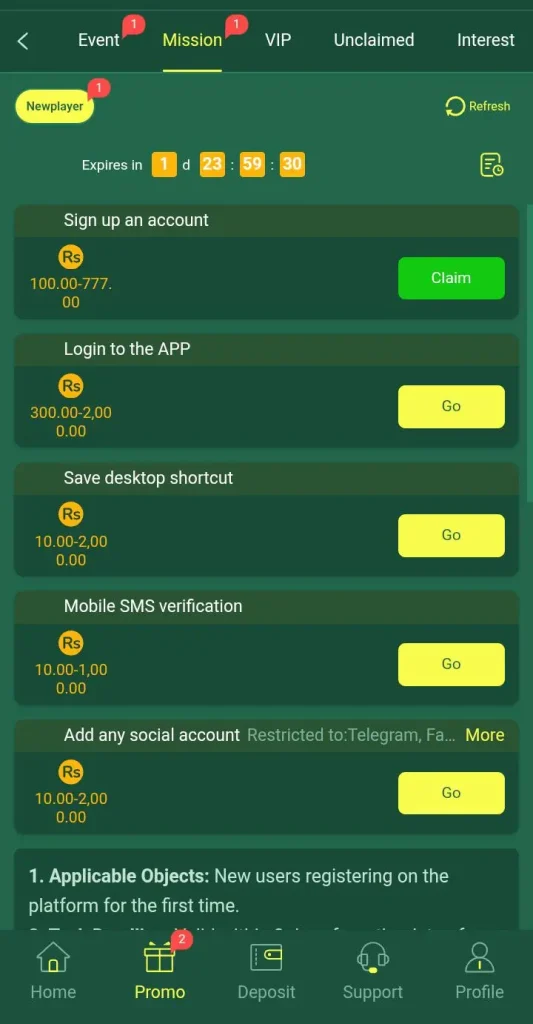Select the Promo tab in bottom bar
The width and height of the screenshot is (533, 1024).
(x=160, y=972)
